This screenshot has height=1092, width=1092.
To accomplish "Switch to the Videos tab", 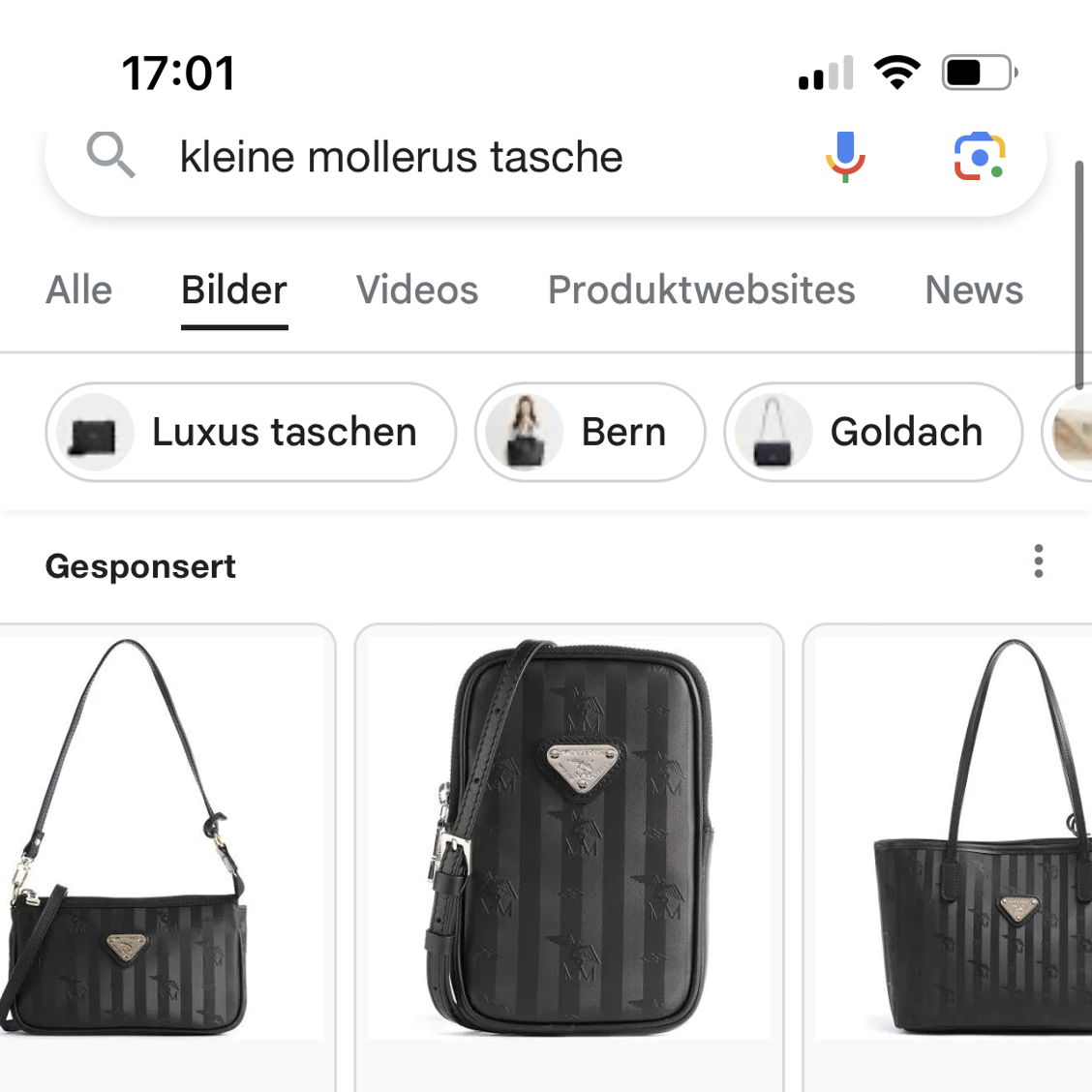I will pos(417,289).
